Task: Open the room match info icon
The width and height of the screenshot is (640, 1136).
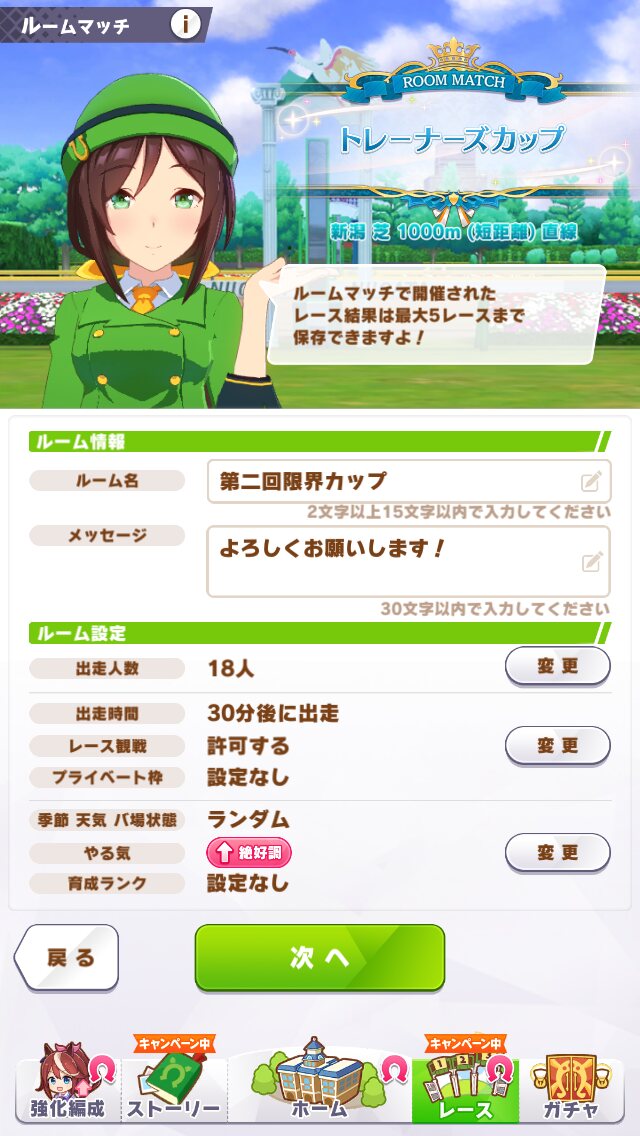Action: (186, 25)
